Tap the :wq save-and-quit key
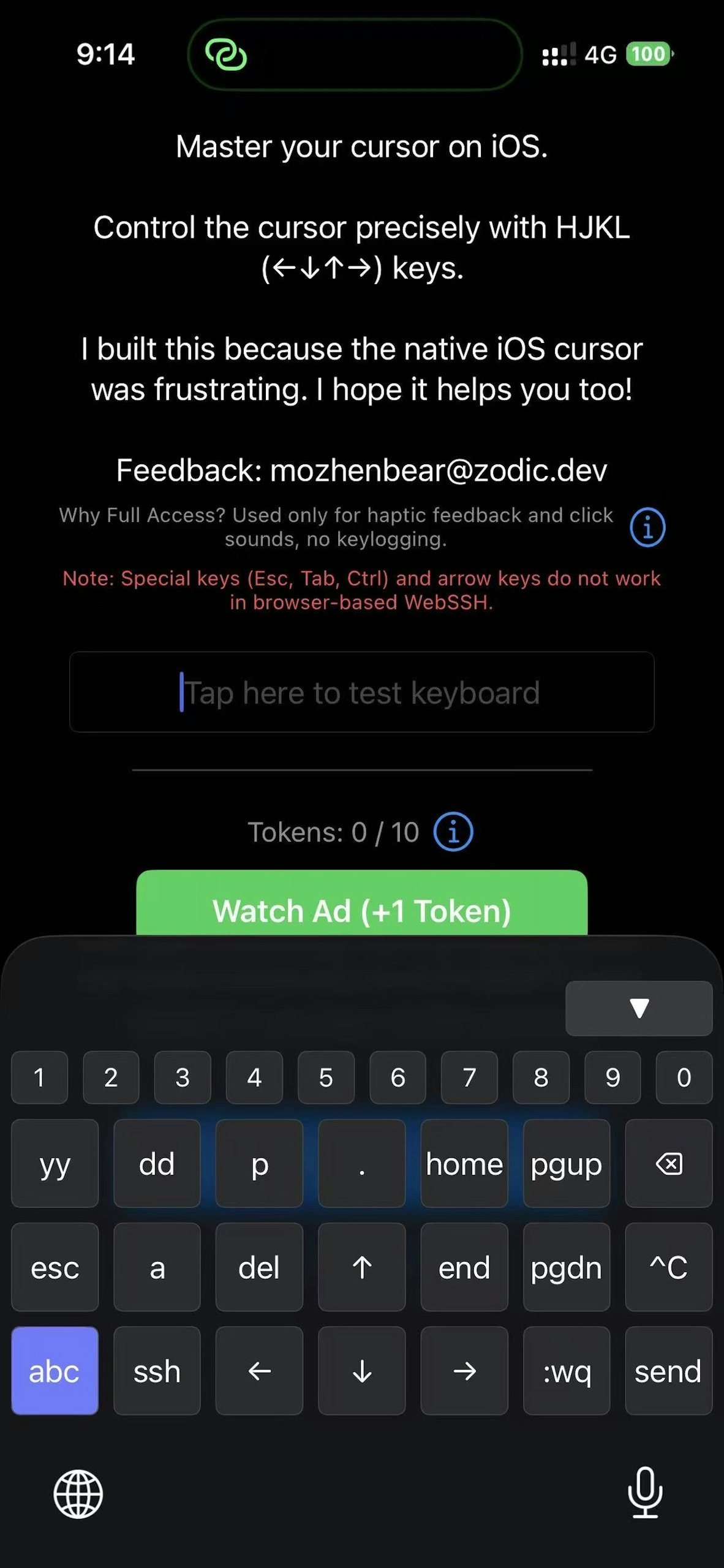 click(567, 1371)
